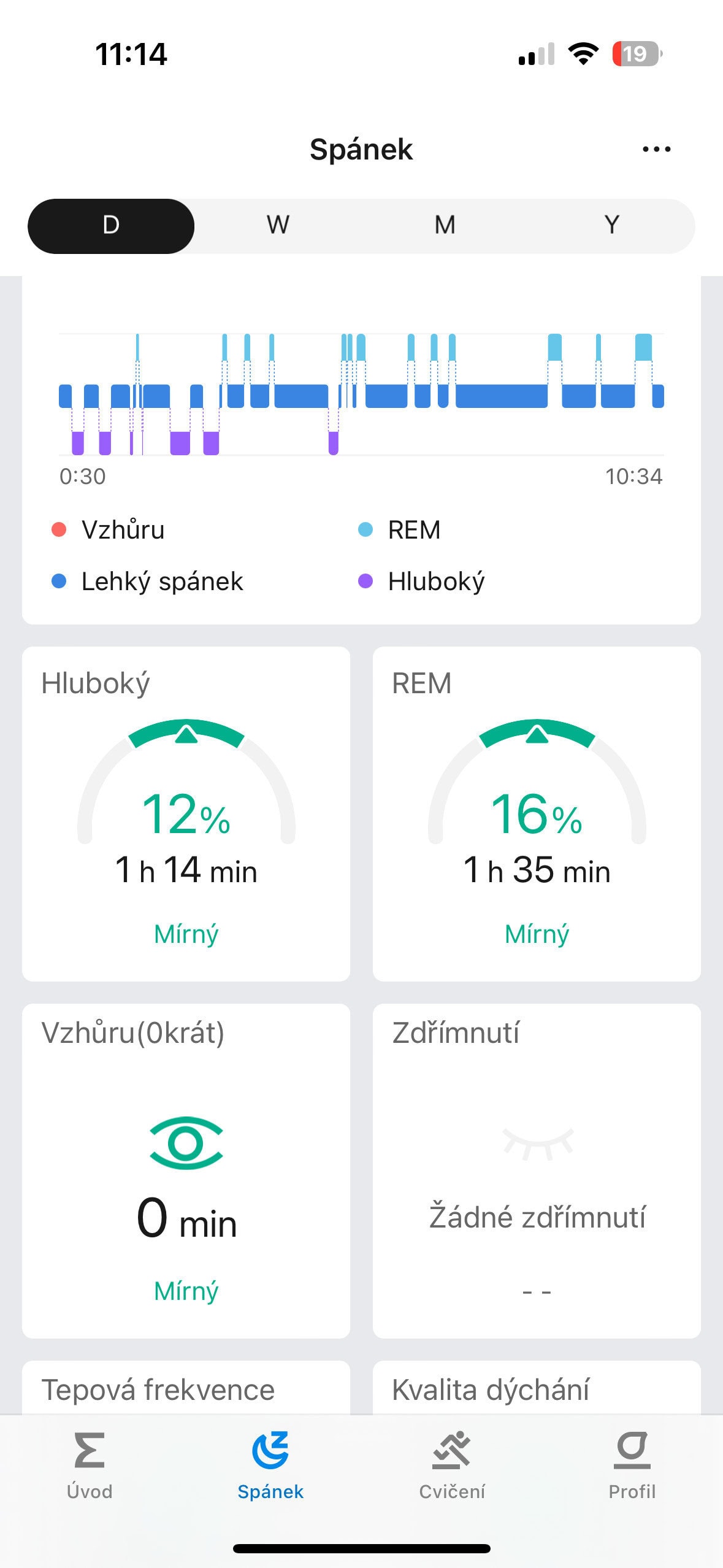
Task: Open the Zdřímnutí nap card
Action: [537, 1170]
